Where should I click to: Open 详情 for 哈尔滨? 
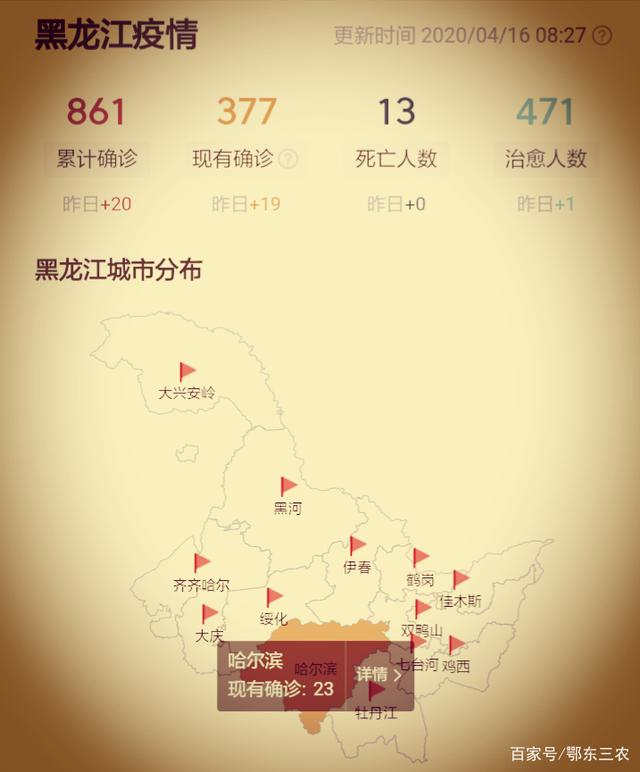tap(379, 674)
